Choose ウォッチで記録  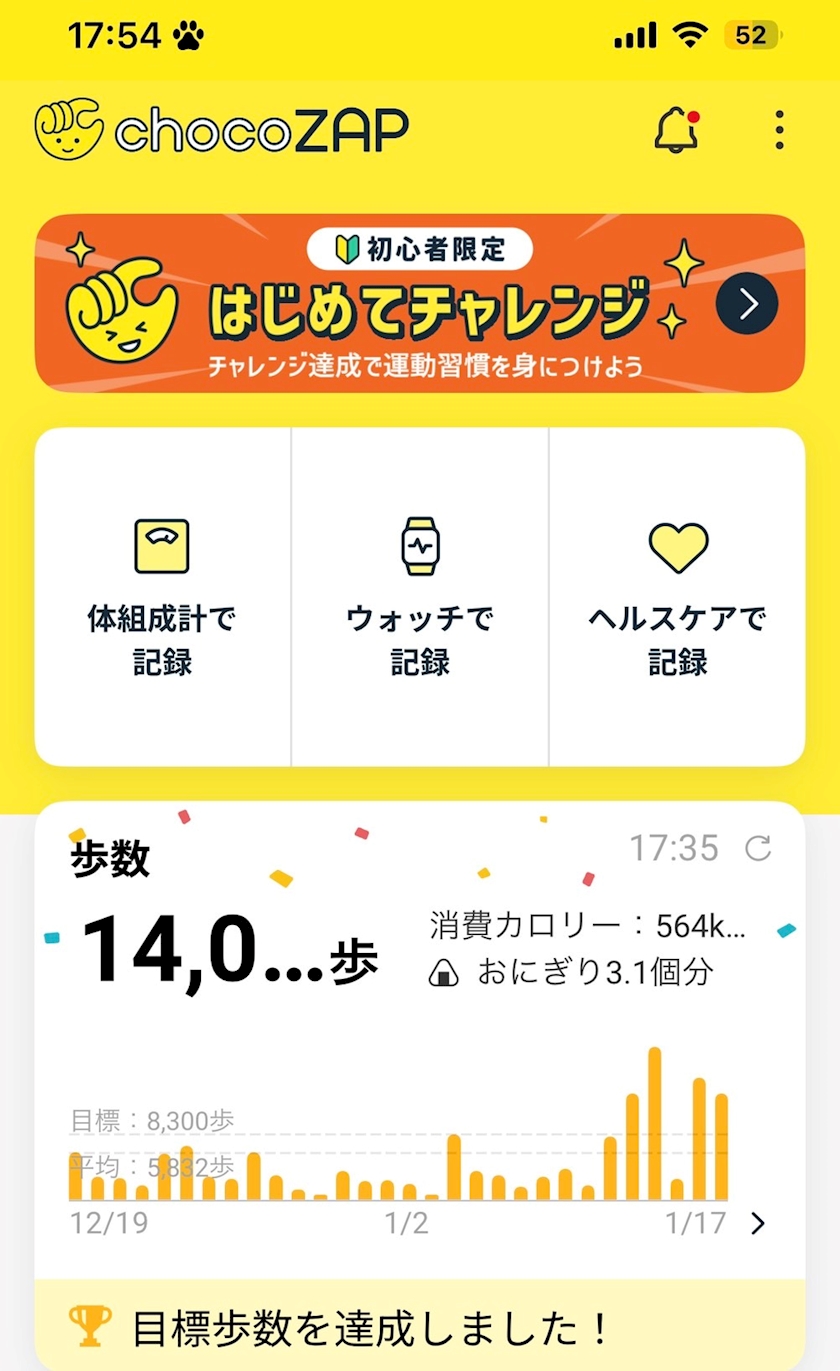pyautogui.click(x=420, y=597)
